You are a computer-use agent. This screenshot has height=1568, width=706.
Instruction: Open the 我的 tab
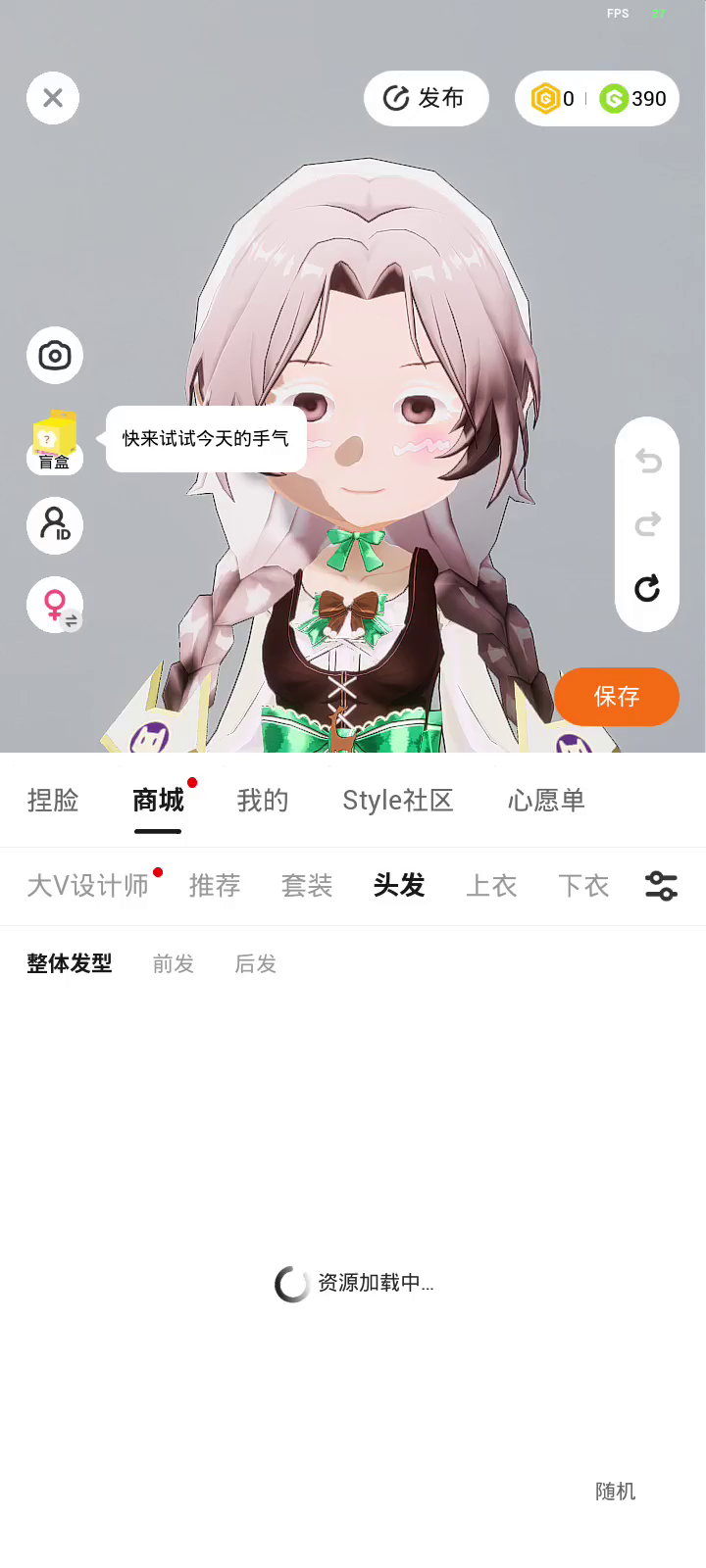tap(263, 801)
